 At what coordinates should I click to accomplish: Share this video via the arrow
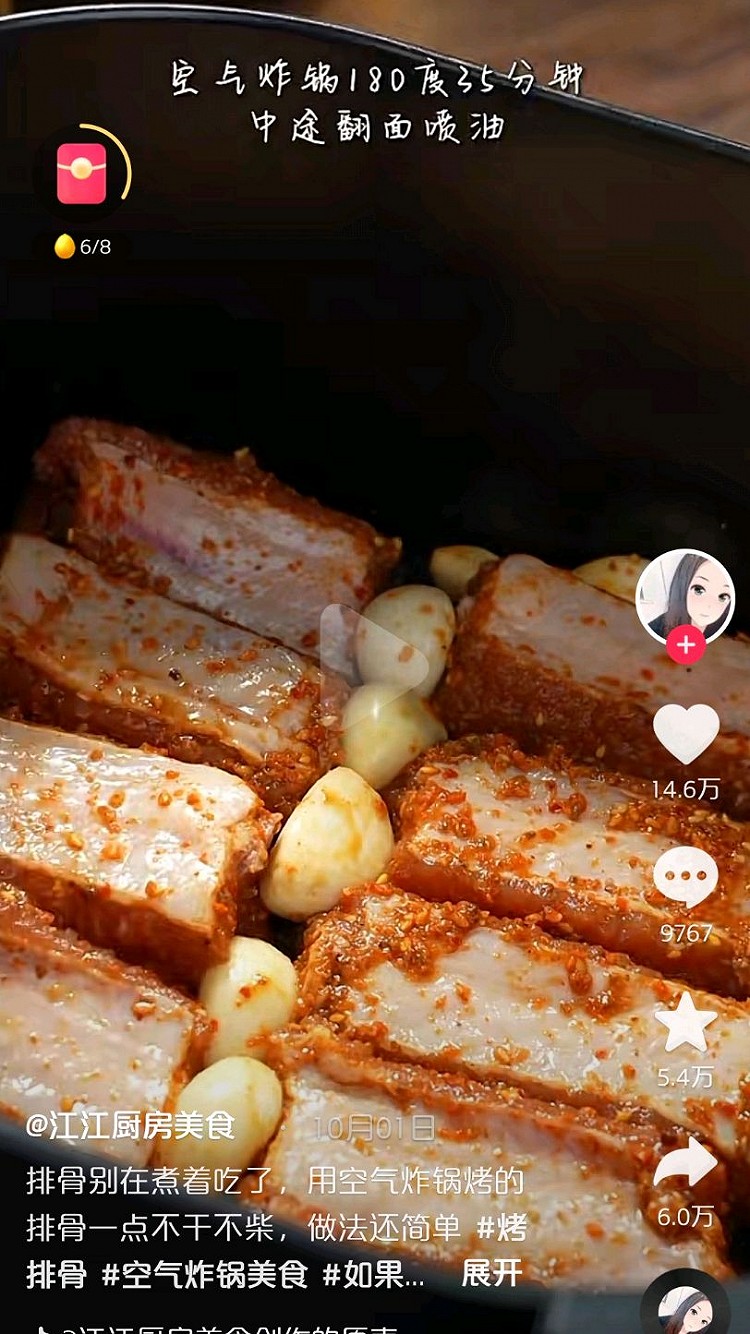pyautogui.click(x=686, y=1165)
